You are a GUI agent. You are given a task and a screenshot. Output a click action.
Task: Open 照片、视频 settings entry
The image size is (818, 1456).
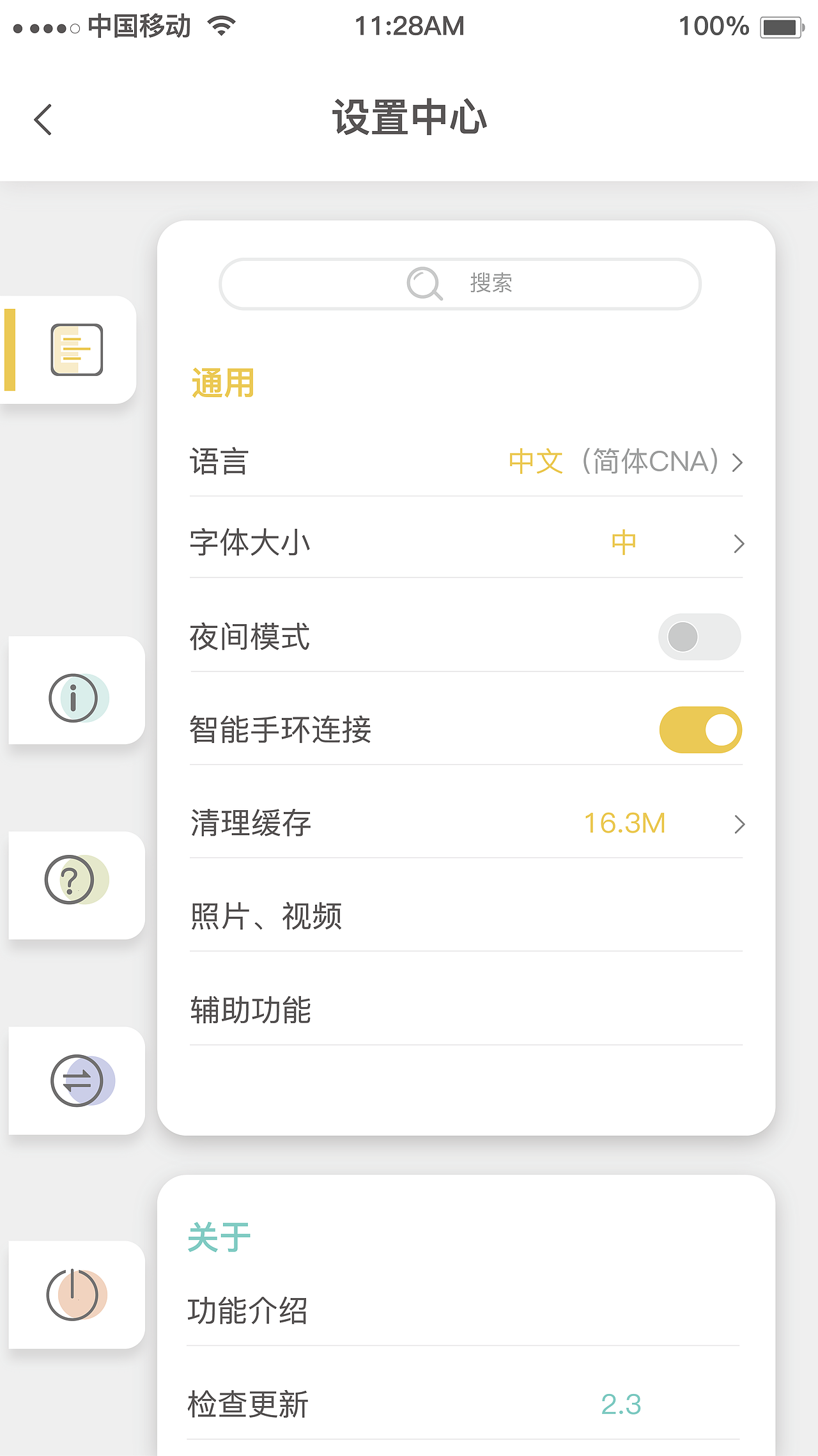point(266,916)
